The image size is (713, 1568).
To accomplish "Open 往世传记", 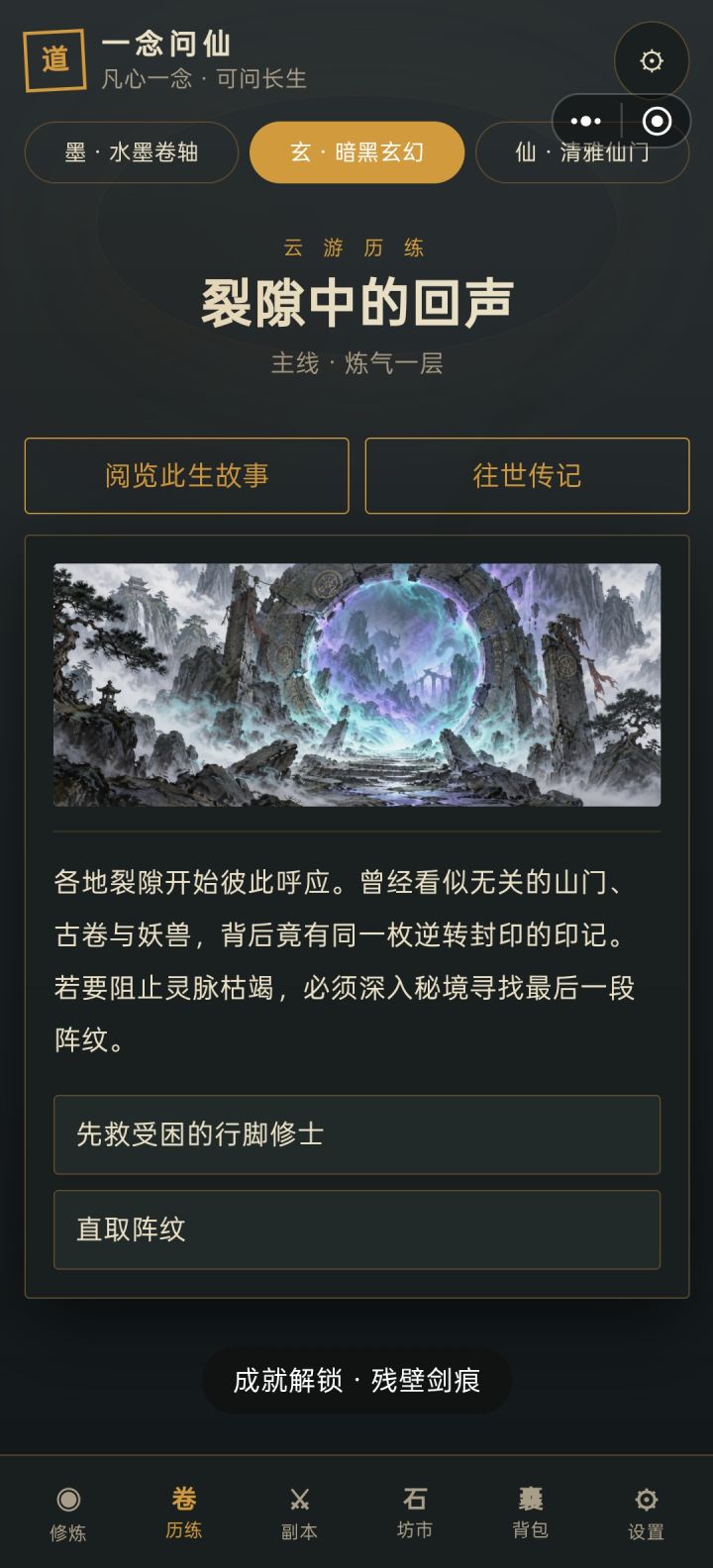I will tap(527, 476).
